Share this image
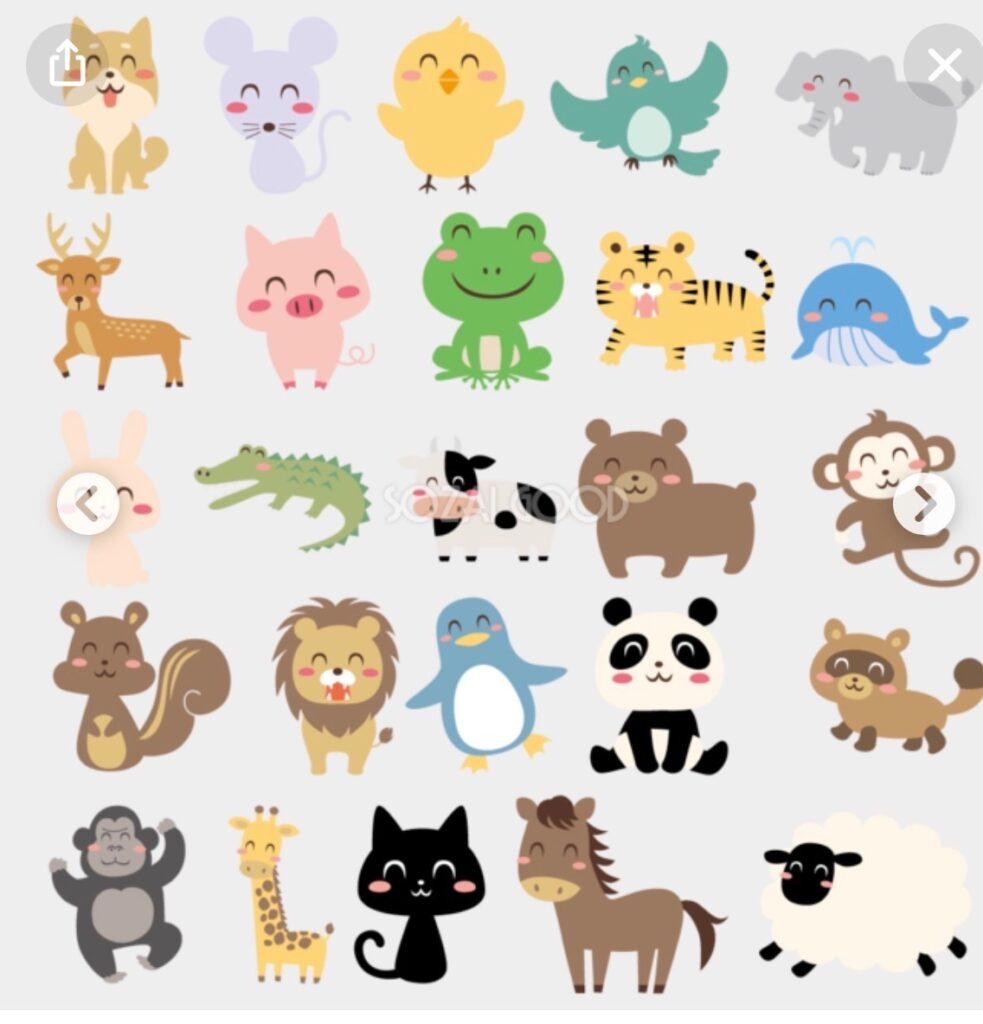 [x=66, y=64]
